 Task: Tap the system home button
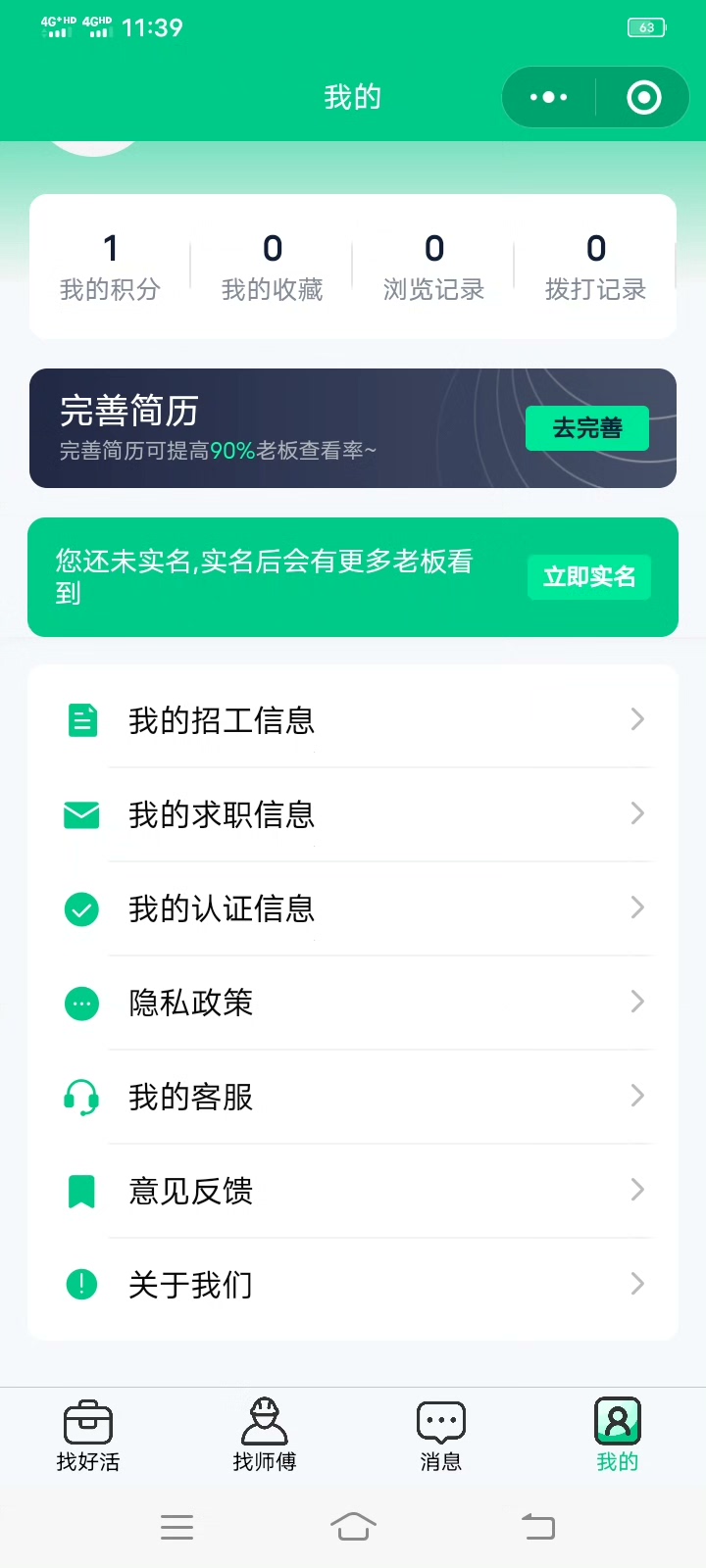[353, 1526]
